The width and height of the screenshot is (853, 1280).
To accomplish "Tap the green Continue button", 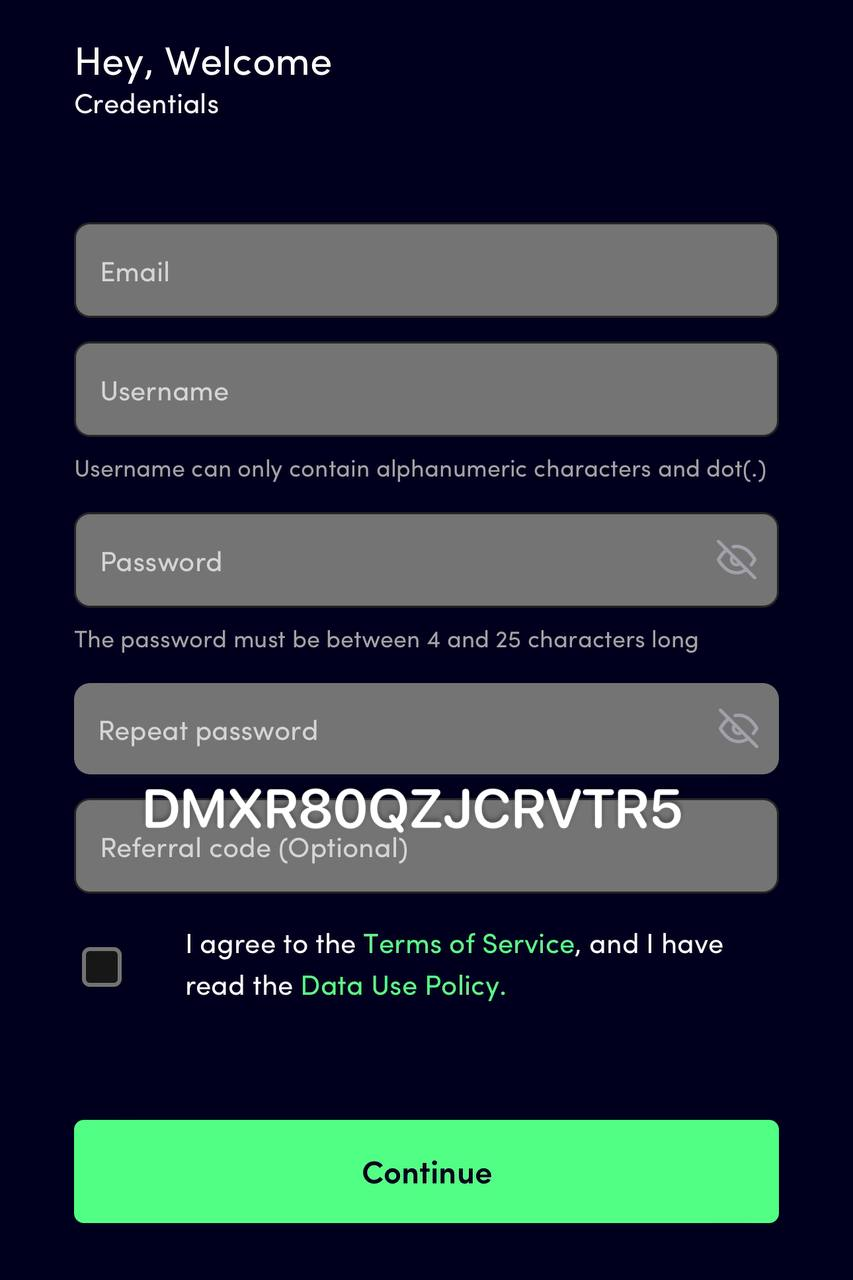I will point(426,1171).
